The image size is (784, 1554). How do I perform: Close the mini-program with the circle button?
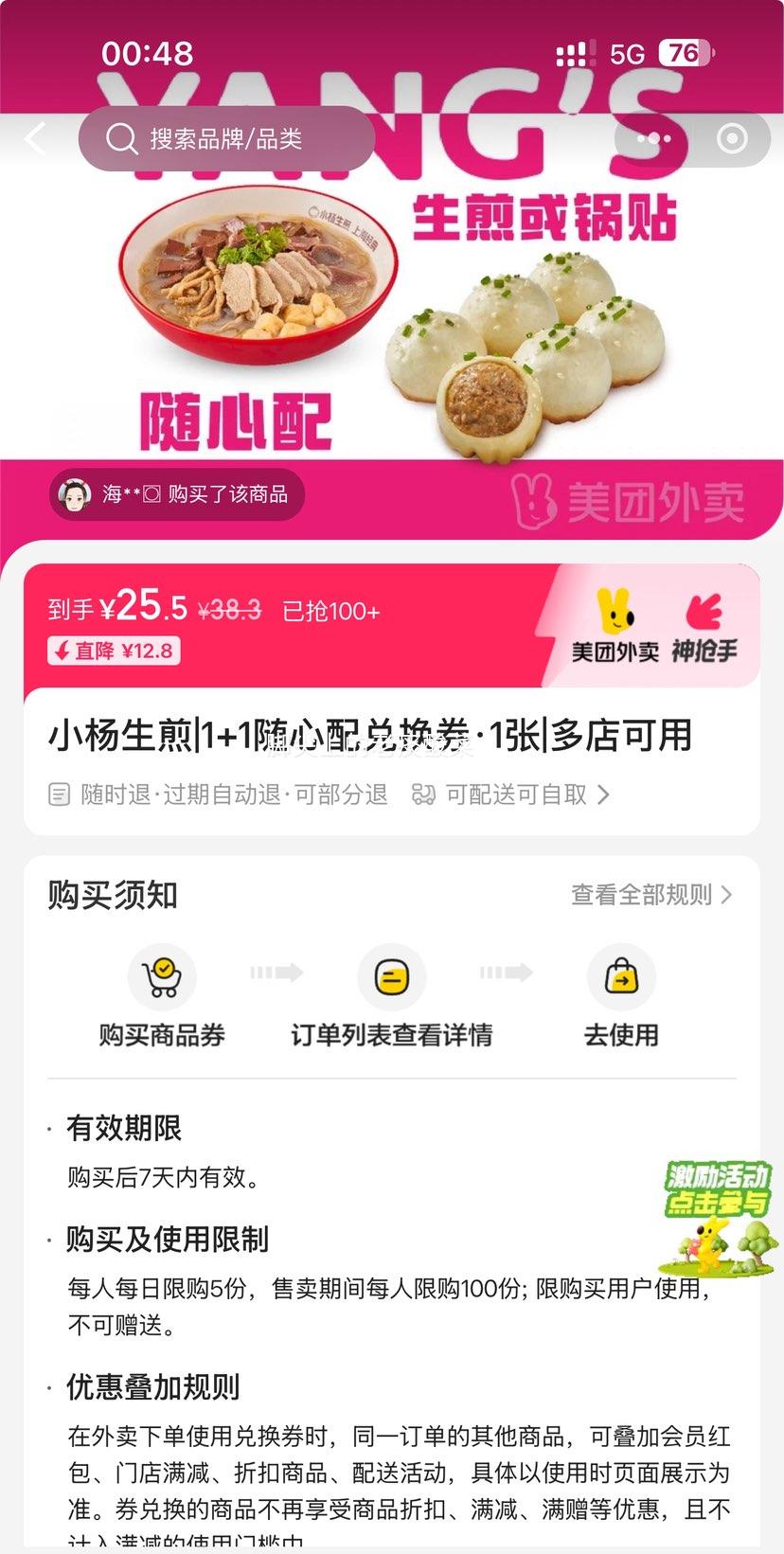[x=732, y=139]
